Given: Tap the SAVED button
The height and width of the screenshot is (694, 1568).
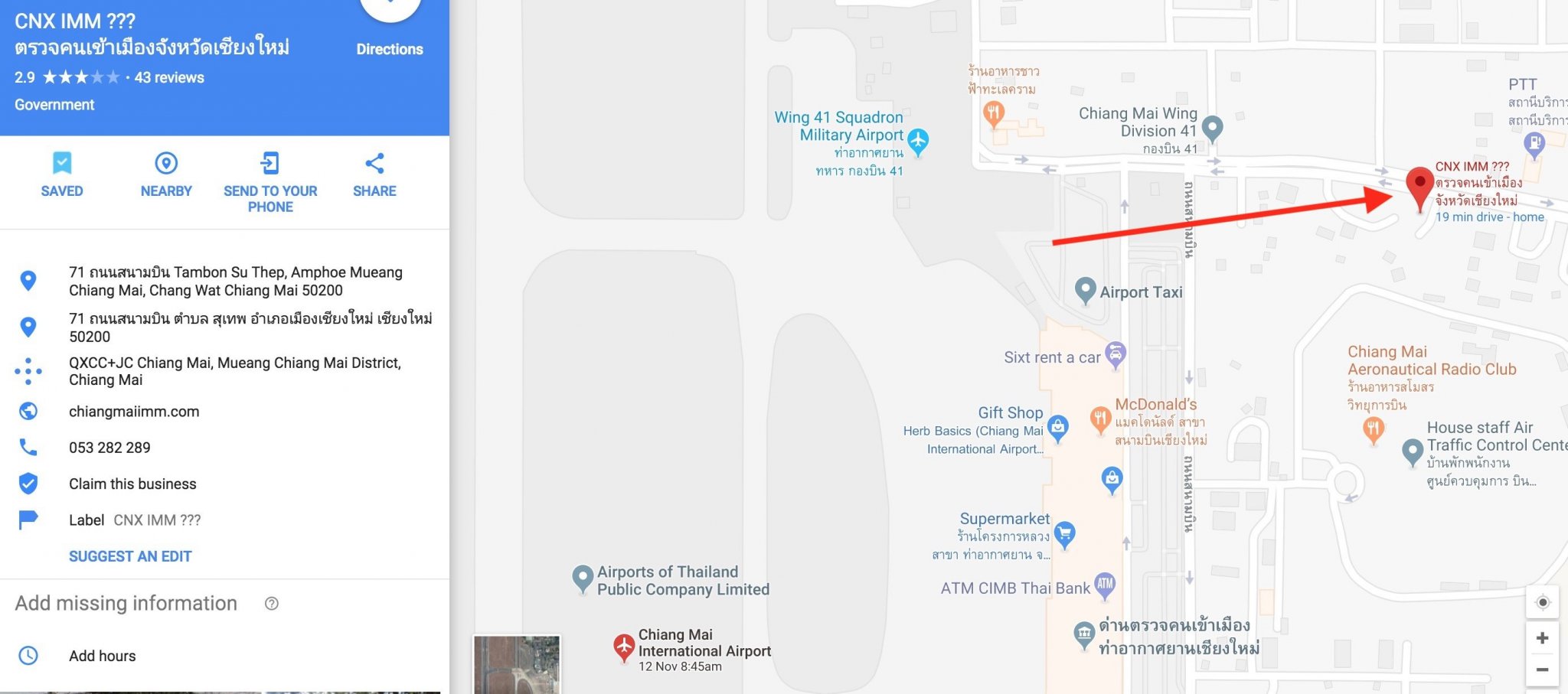Looking at the screenshot, I should 62,174.
